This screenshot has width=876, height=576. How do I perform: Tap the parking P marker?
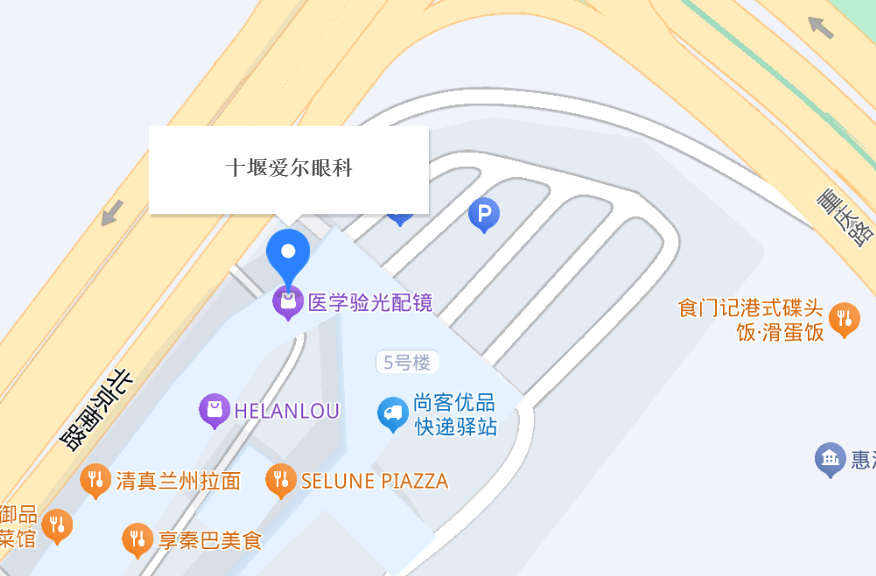coord(484,213)
